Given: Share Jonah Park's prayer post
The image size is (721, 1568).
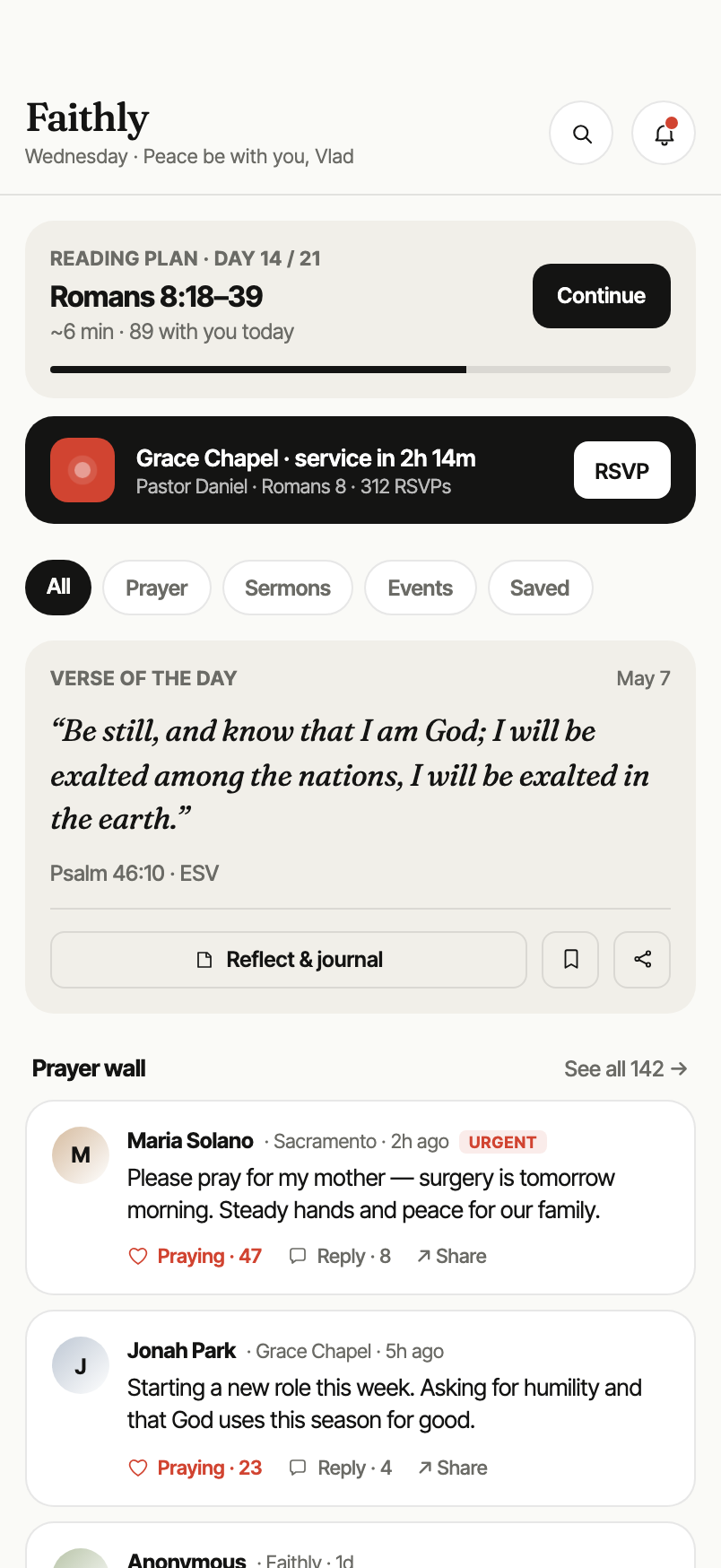Looking at the screenshot, I should click(x=452, y=1468).
